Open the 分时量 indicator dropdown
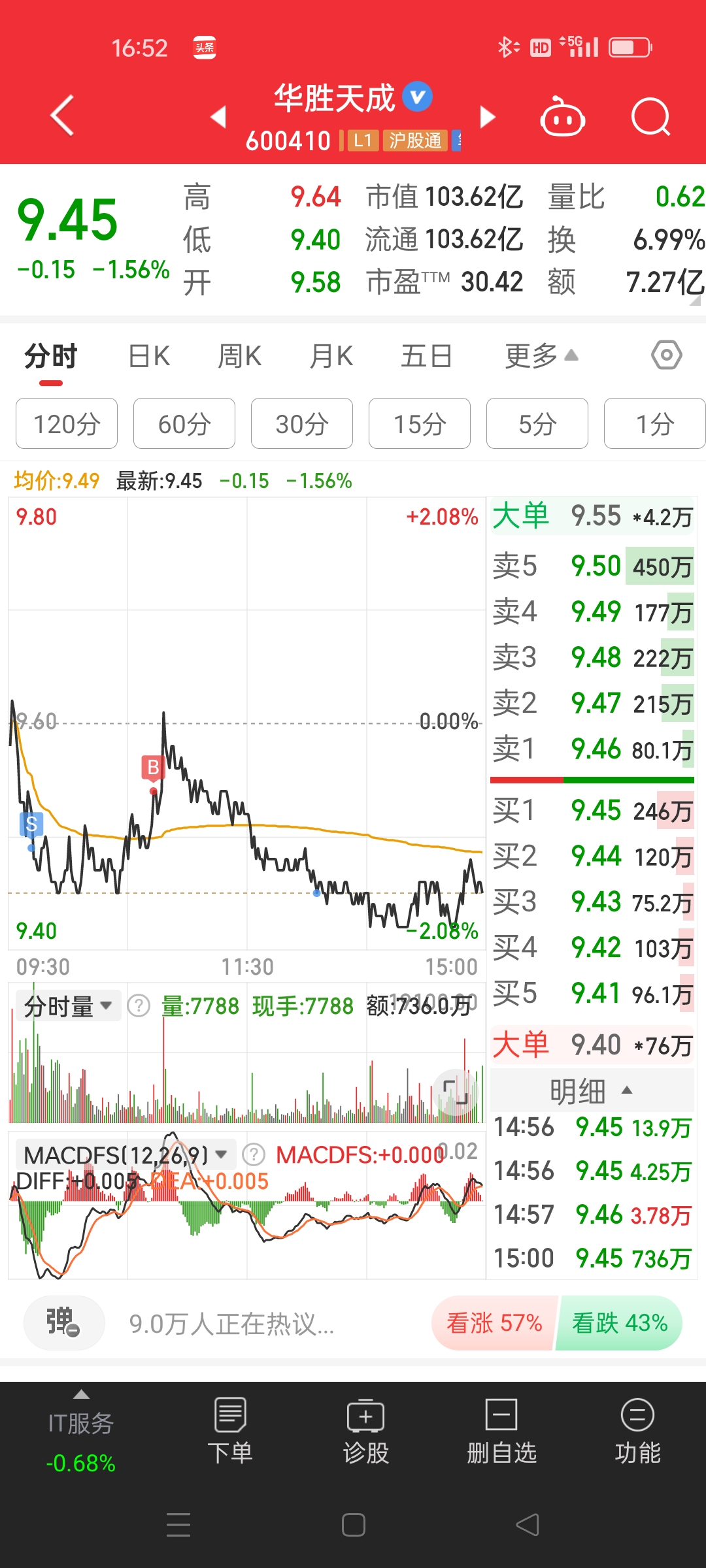Viewport: 706px width, 1568px height. point(67,1005)
